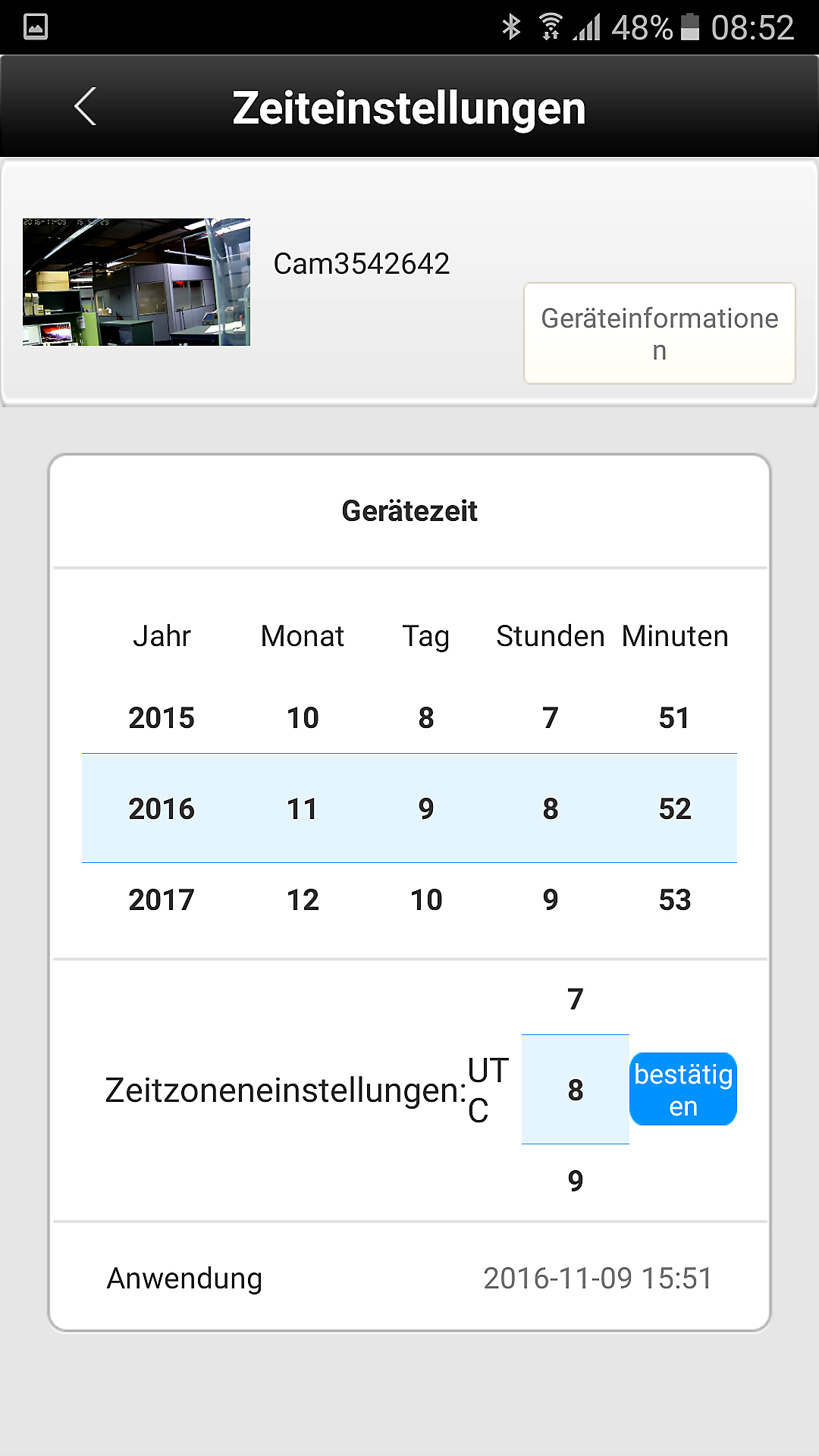819x1456 pixels.
Task: Select year 2017 in the picker
Action: point(162,900)
